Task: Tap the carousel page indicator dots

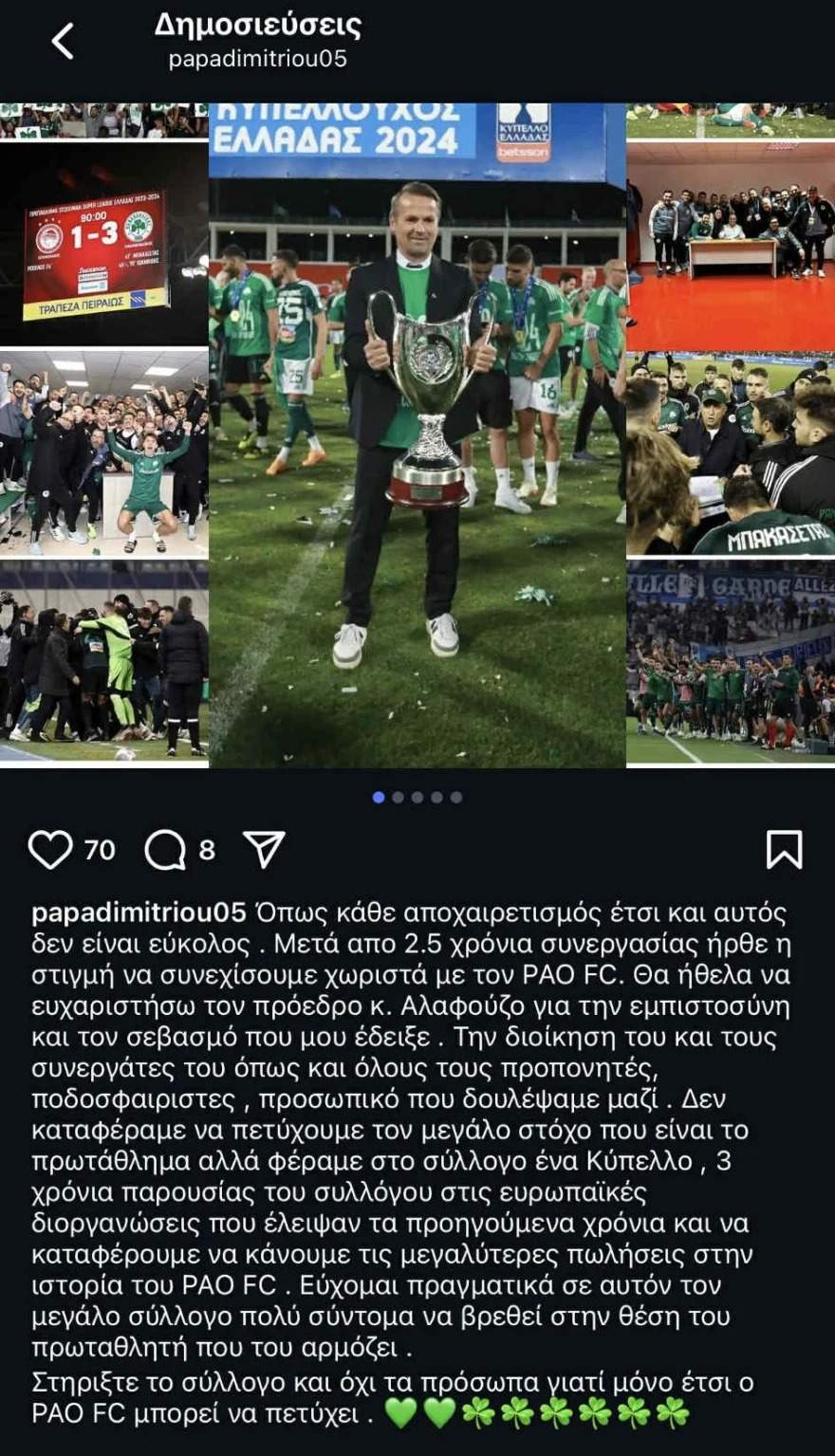Action: [417, 798]
